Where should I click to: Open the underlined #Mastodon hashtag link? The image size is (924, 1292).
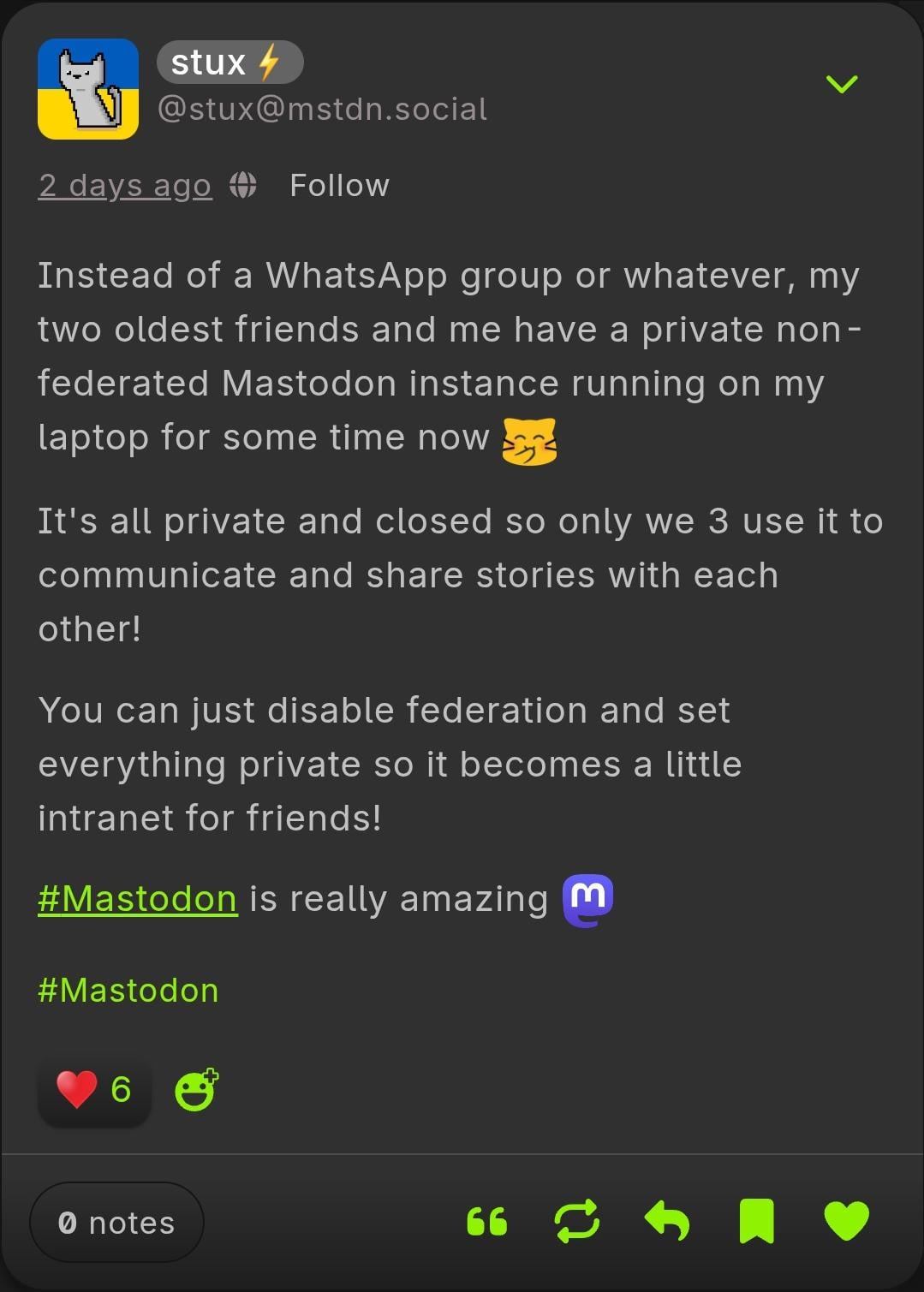138,899
